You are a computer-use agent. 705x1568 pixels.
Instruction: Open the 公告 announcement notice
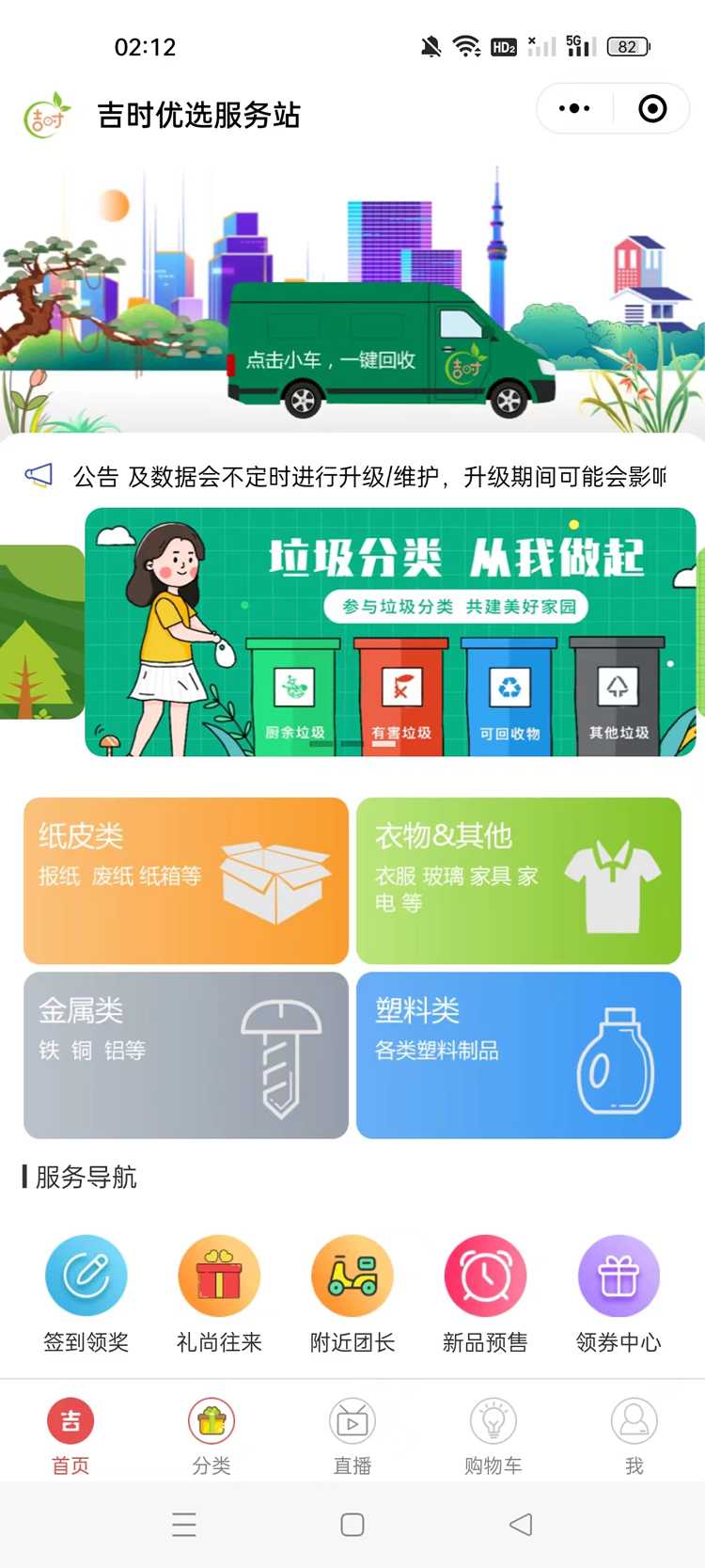pyautogui.click(x=367, y=477)
